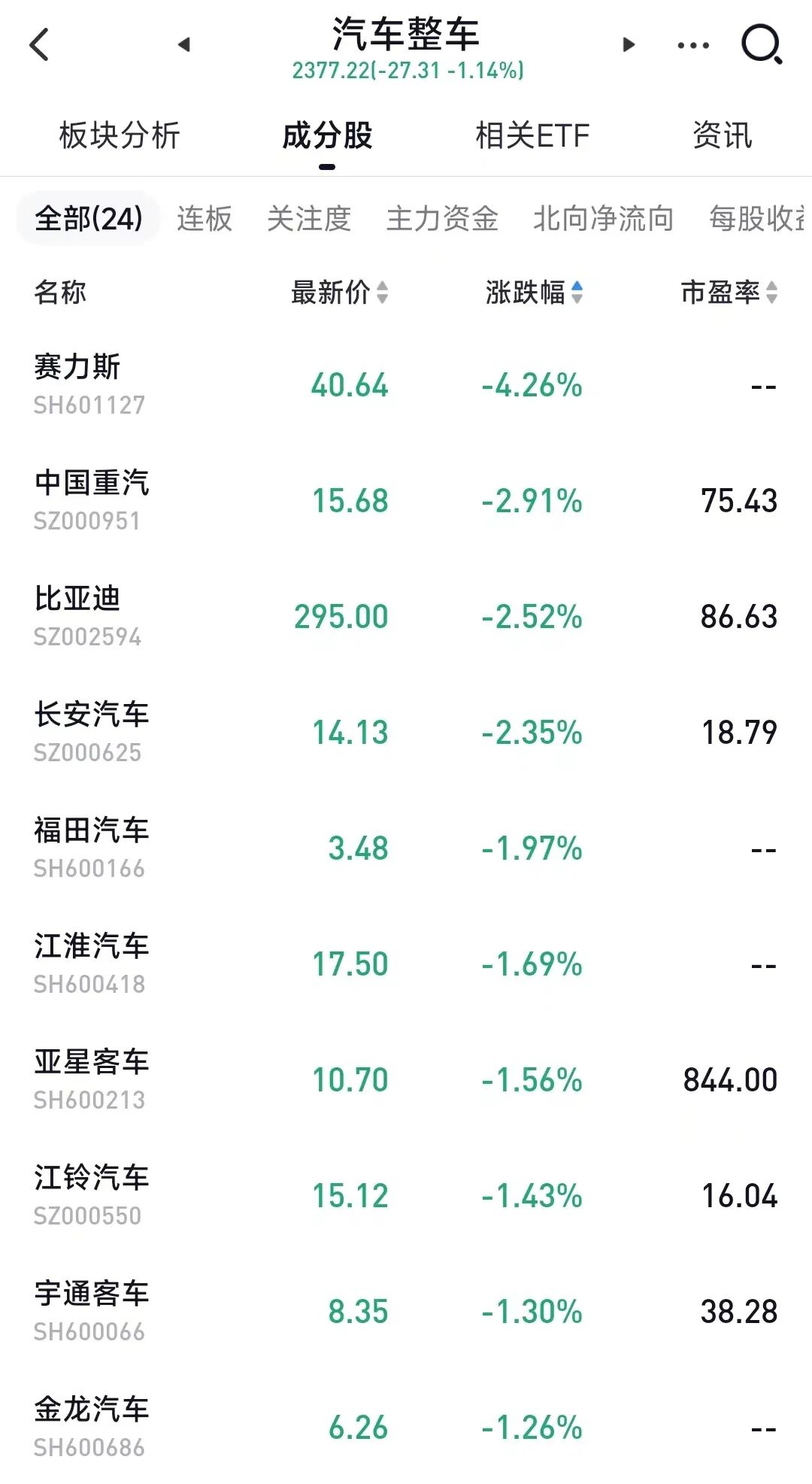Go back using the top-left arrow
Screen dimensions: 812x1484
(39, 44)
